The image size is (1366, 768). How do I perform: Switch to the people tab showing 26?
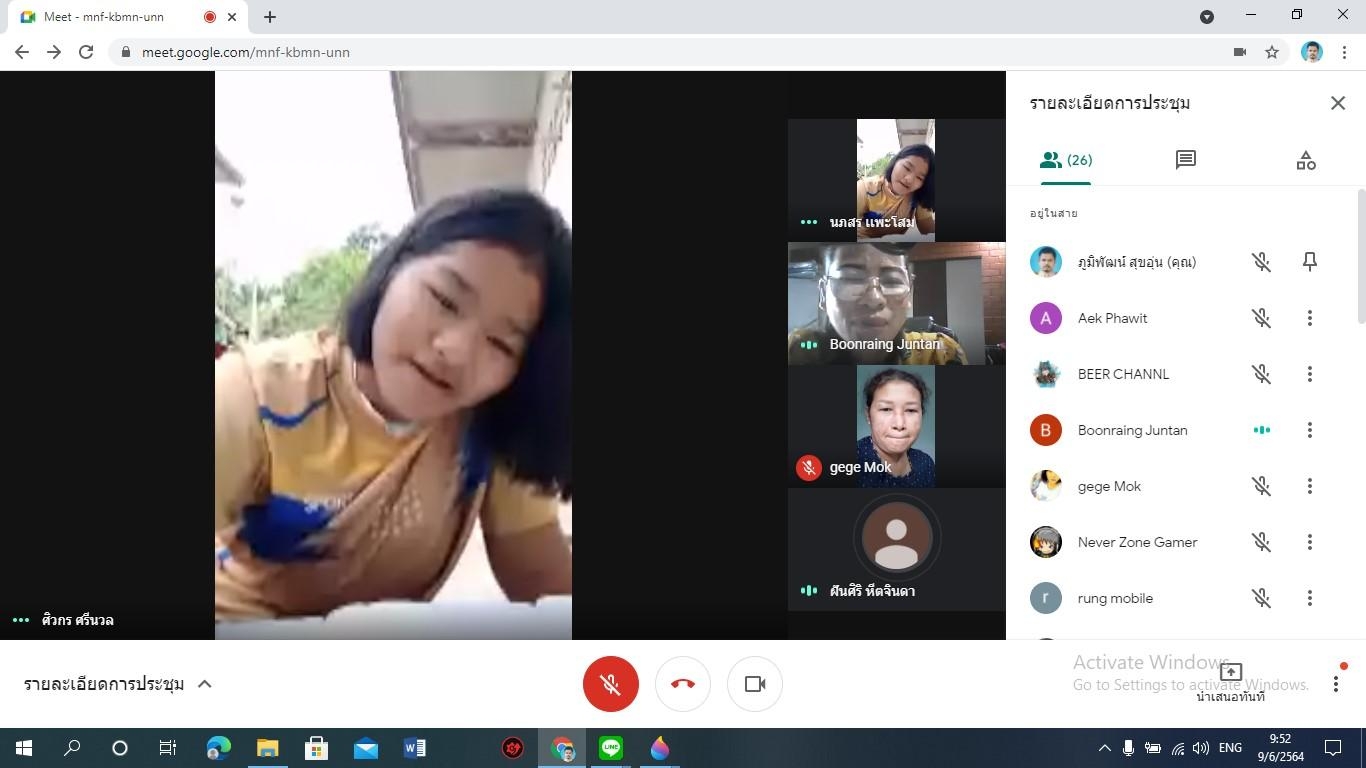pyautogui.click(x=1066, y=160)
